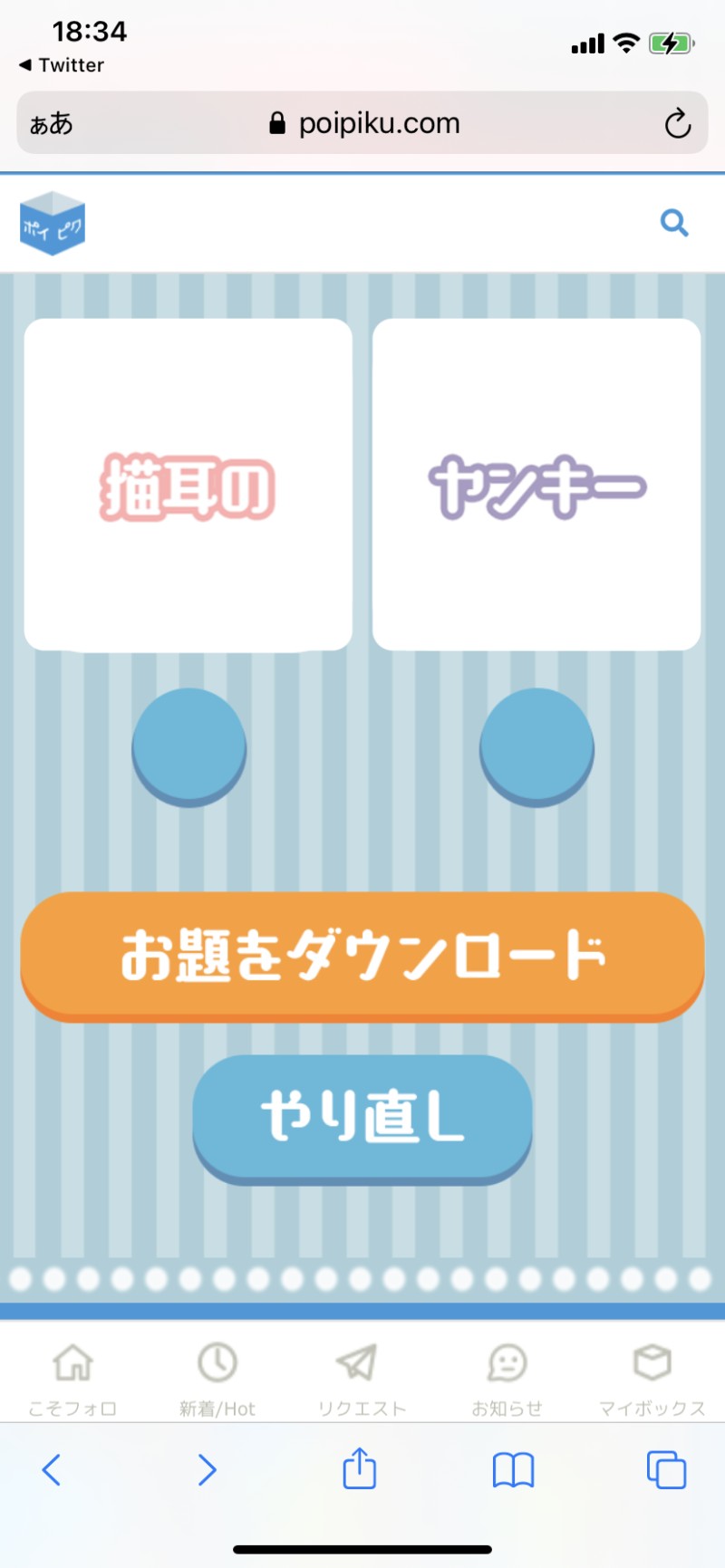Switch to the マイボックス tab

point(652,1379)
